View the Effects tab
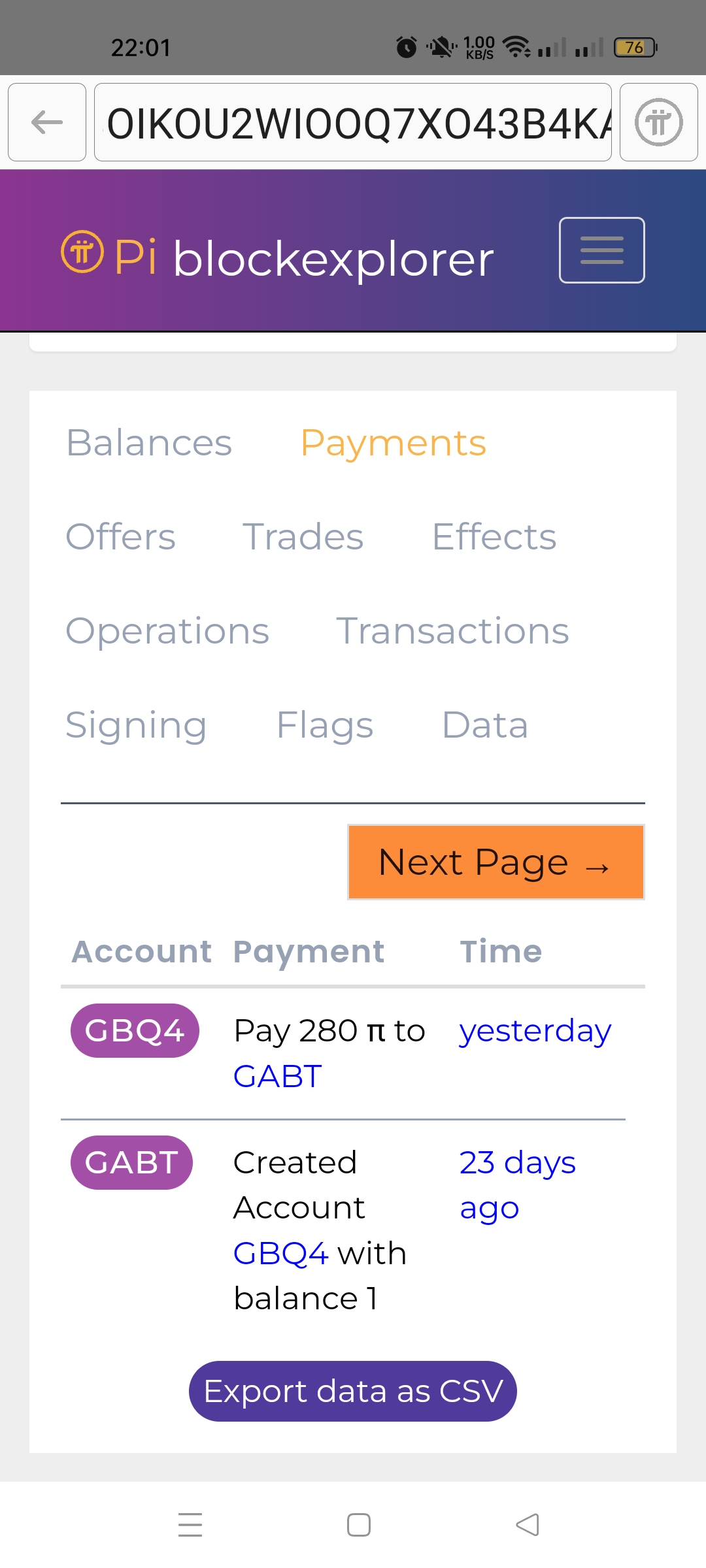The height and width of the screenshot is (1568, 706). coord(494,537)
